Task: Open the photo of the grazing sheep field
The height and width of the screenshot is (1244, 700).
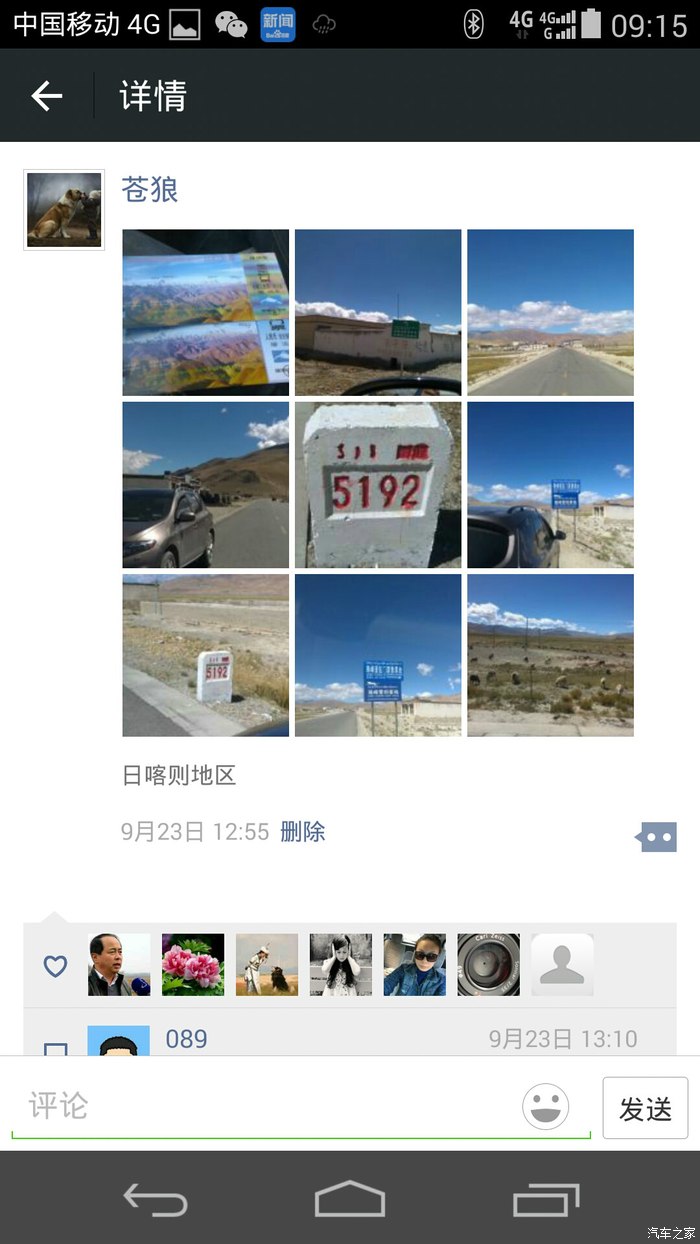Action: tap(550, 655)
